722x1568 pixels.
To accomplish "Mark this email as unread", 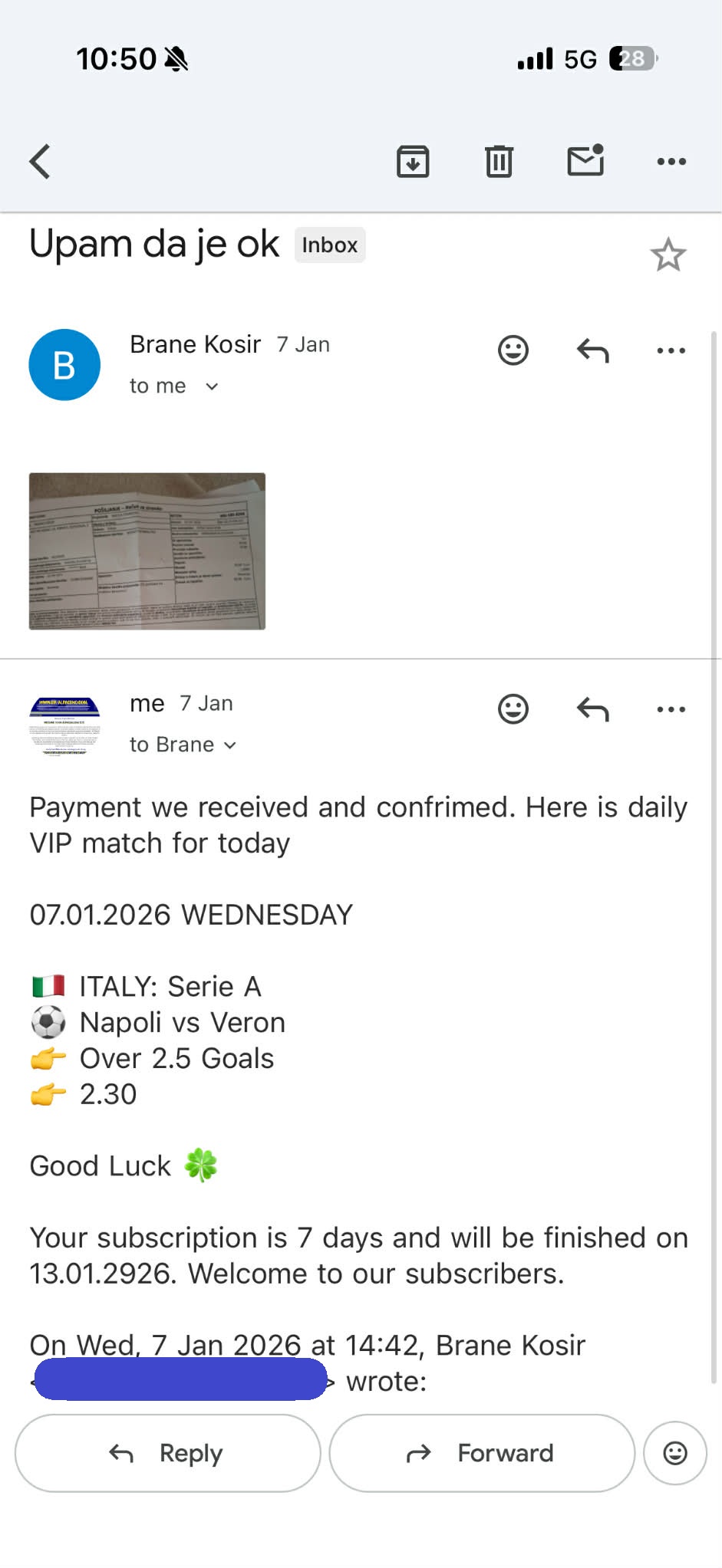I will pyautogui.click(x=585, y=160).
